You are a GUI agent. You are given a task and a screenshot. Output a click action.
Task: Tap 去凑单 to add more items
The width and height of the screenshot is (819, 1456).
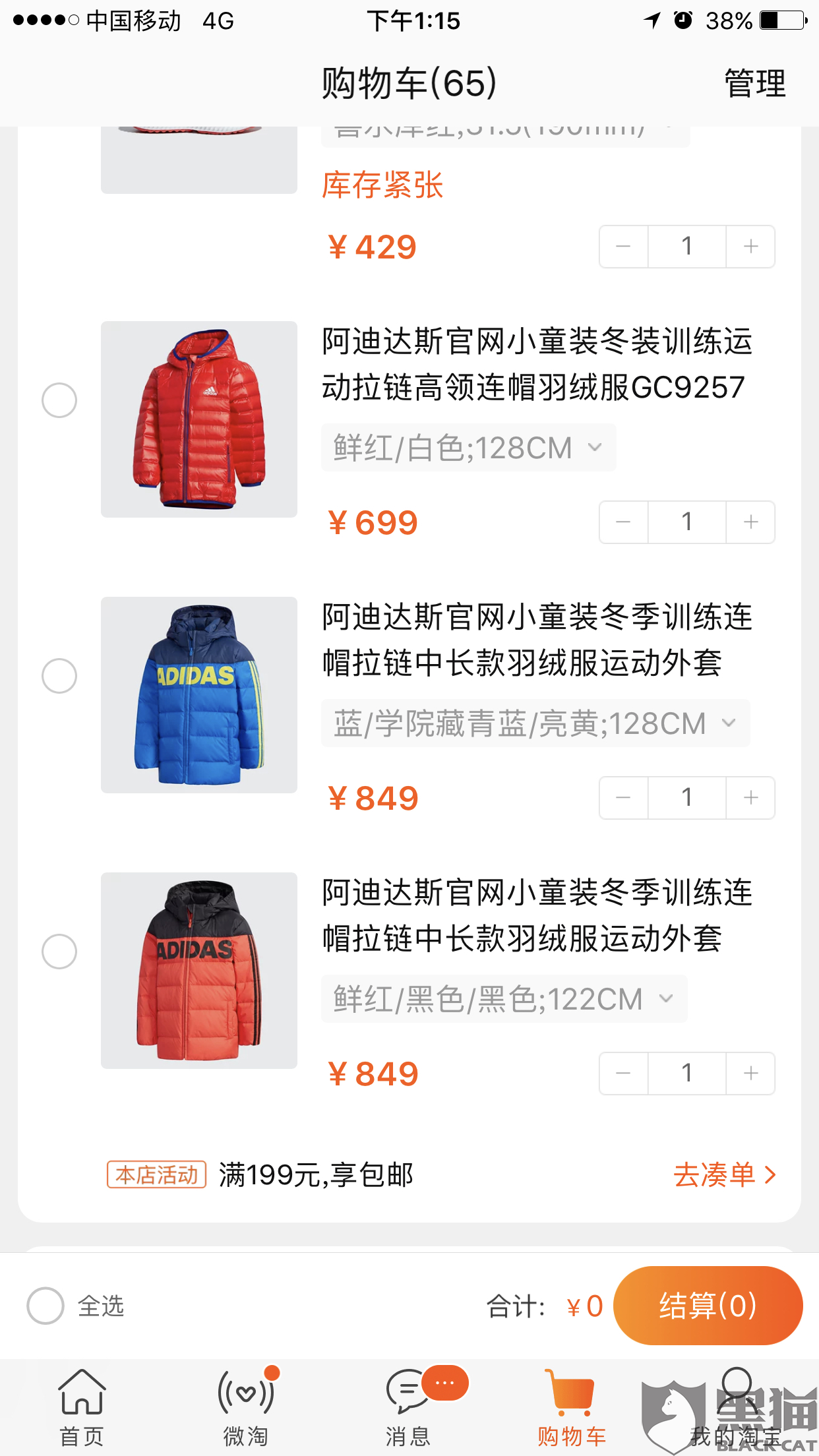coord(724,1174)
